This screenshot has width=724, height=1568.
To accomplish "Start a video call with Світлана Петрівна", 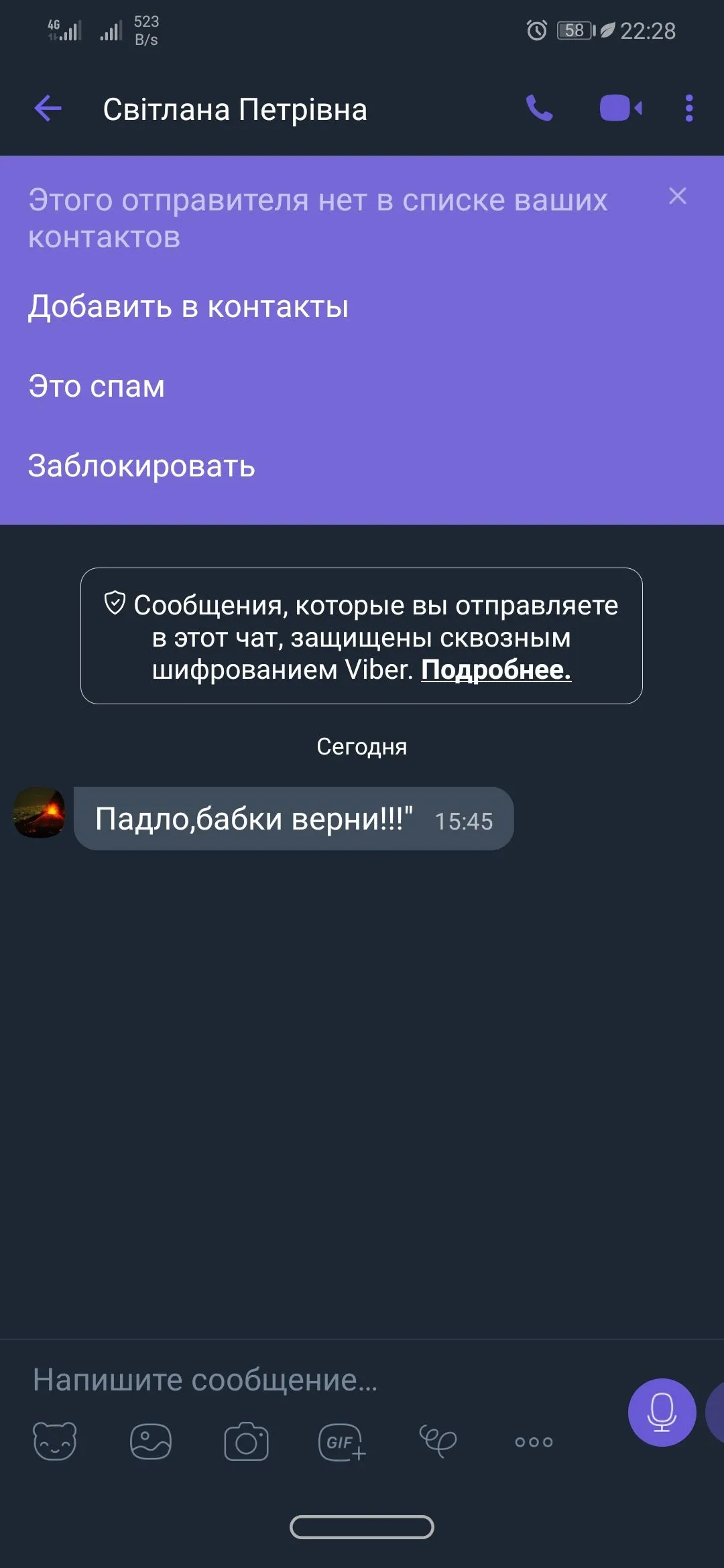I will pyautogui.click(x=621, y=109).
